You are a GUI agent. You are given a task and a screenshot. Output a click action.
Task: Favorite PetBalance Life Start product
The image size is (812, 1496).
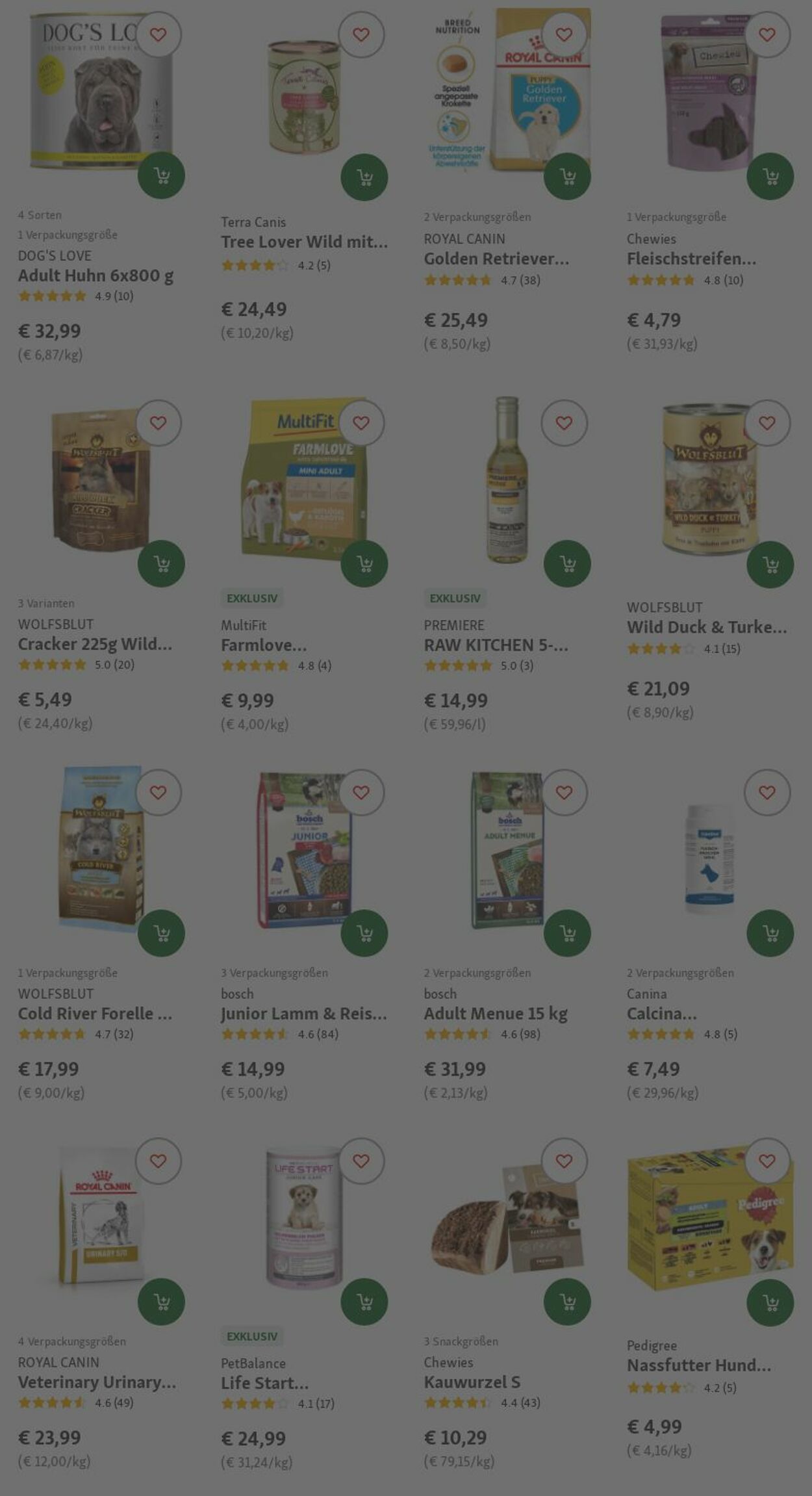pos(361,1161)
